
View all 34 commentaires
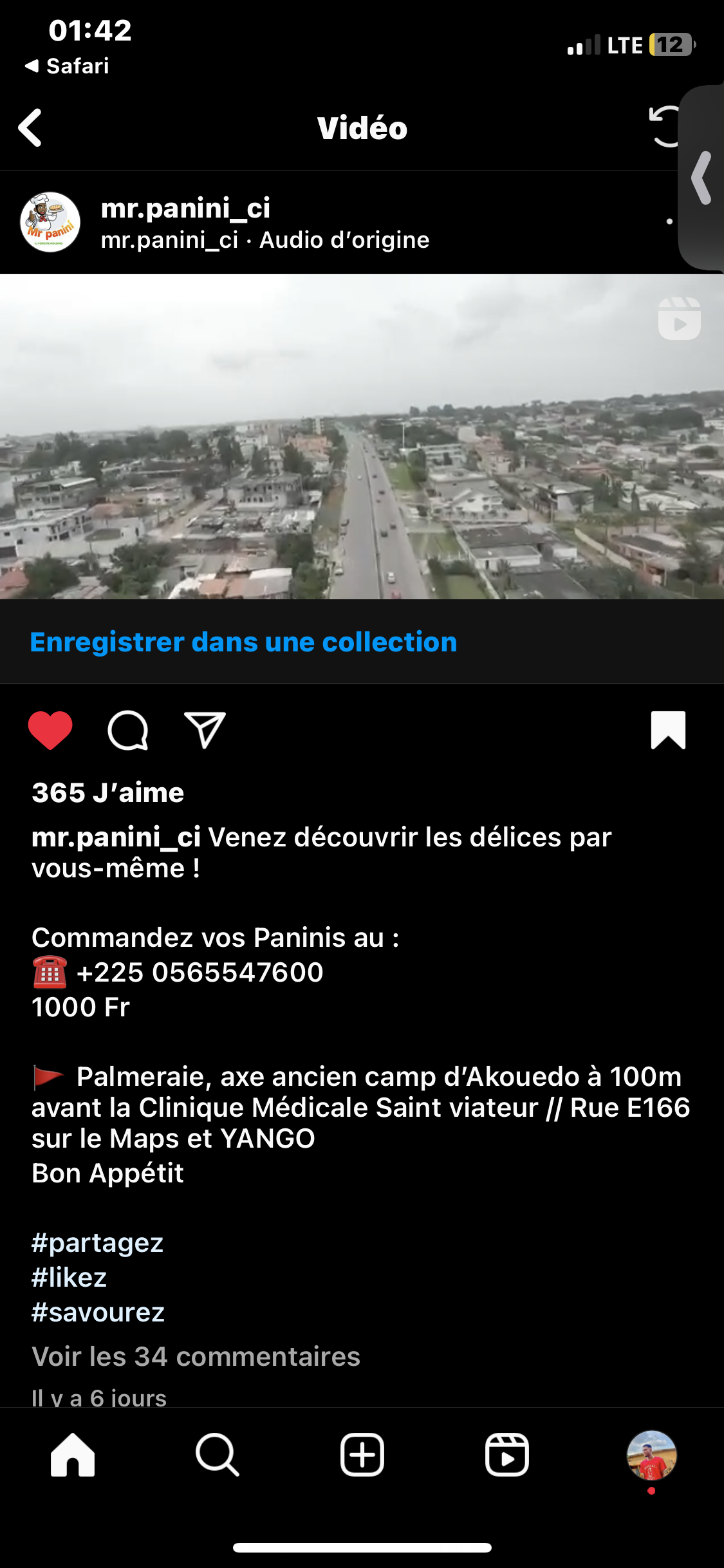click(196, 1356)
